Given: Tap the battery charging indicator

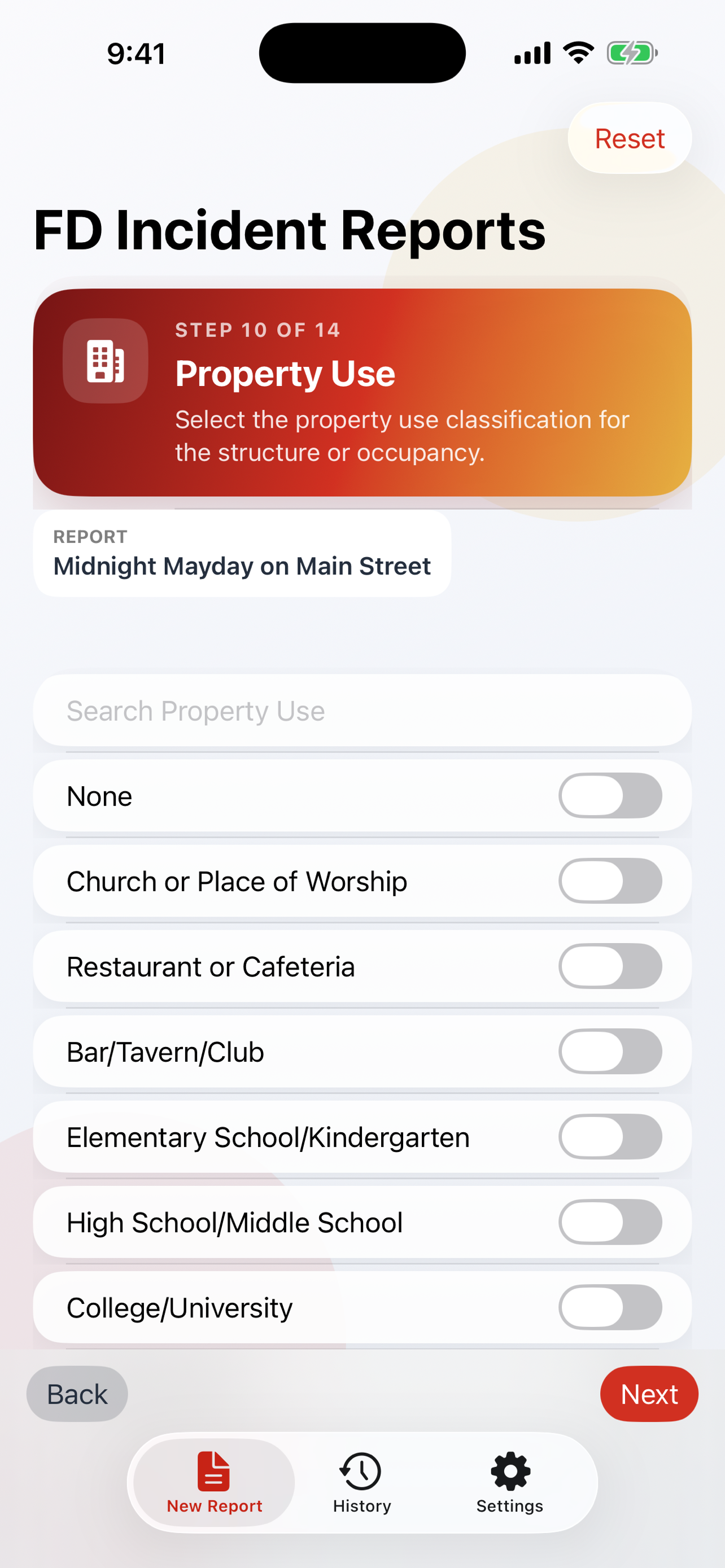Looking at the screenshot, I should [x=631, y=52].
